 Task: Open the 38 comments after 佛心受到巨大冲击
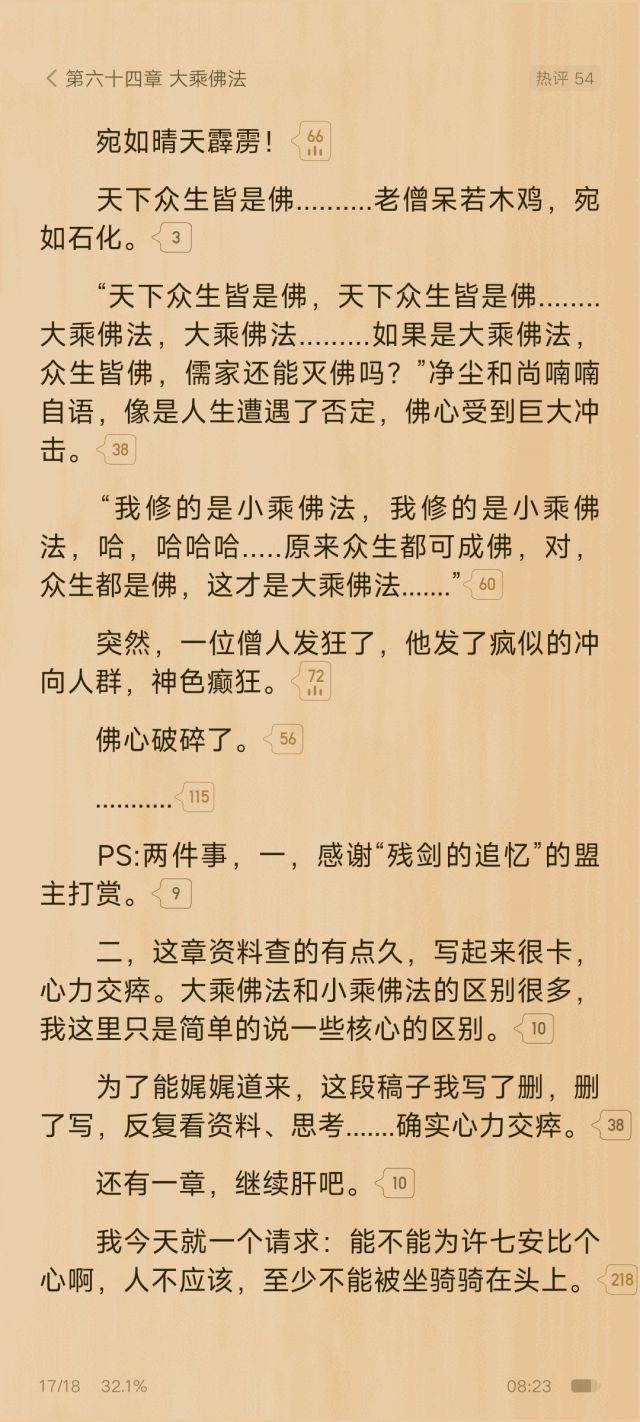[x=119, y=450]
